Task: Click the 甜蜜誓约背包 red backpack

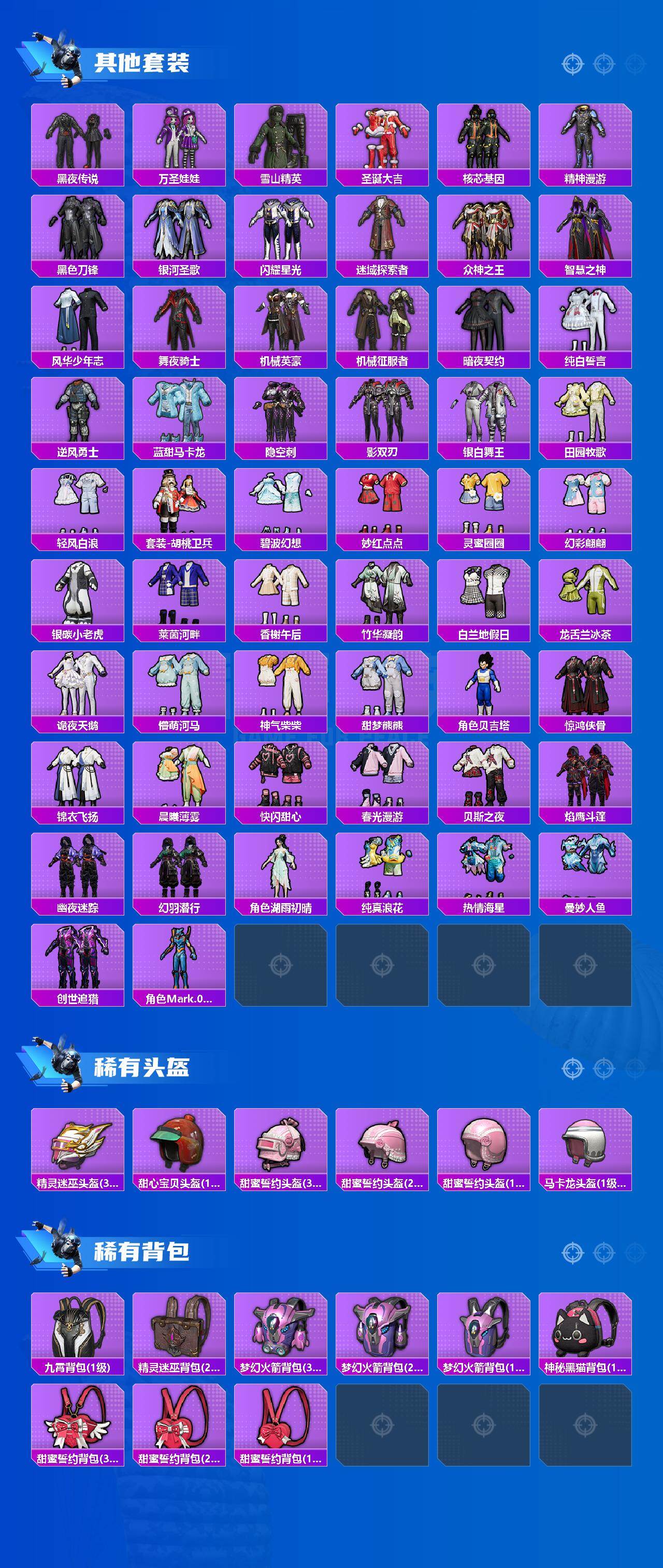Action: click(78, 1427)
